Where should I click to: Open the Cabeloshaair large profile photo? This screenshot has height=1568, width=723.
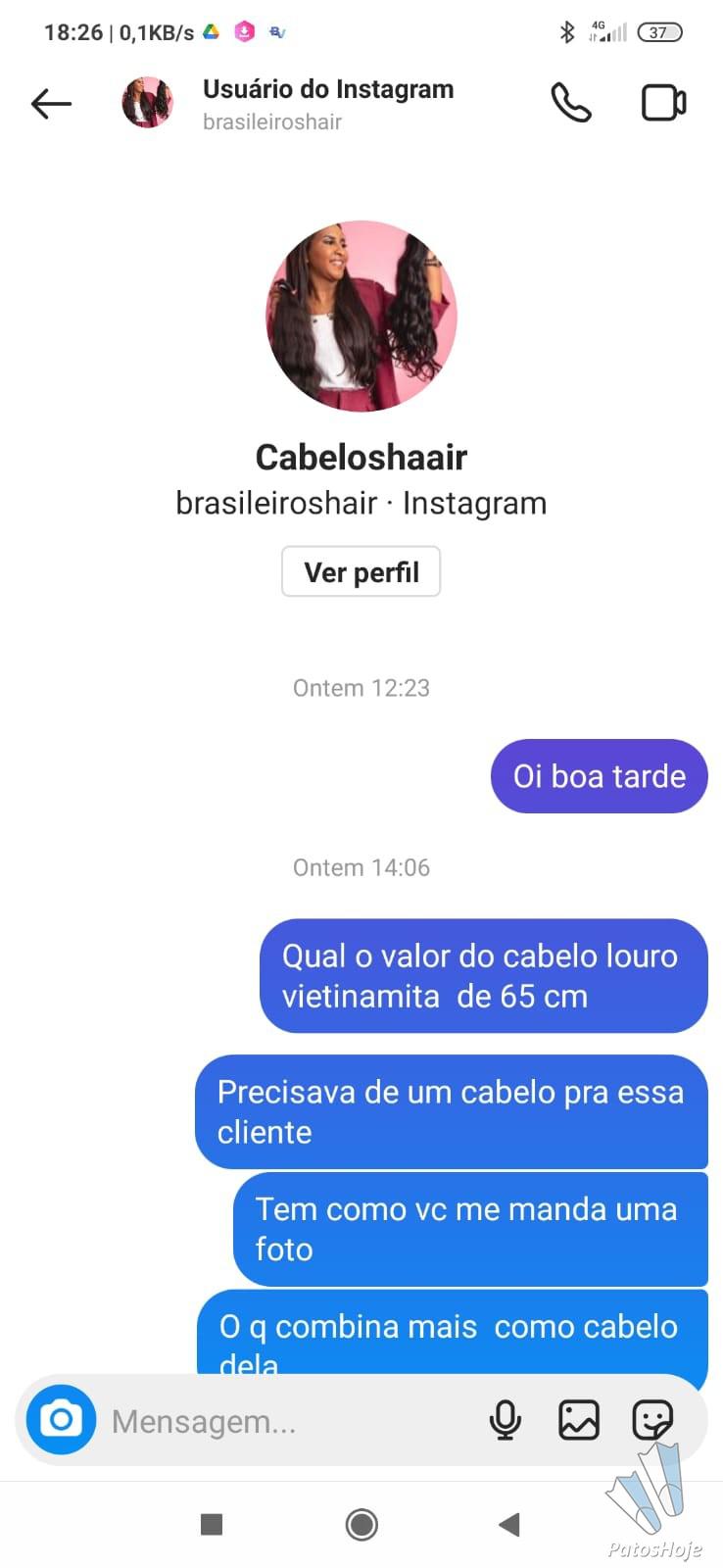coord(361,316)
